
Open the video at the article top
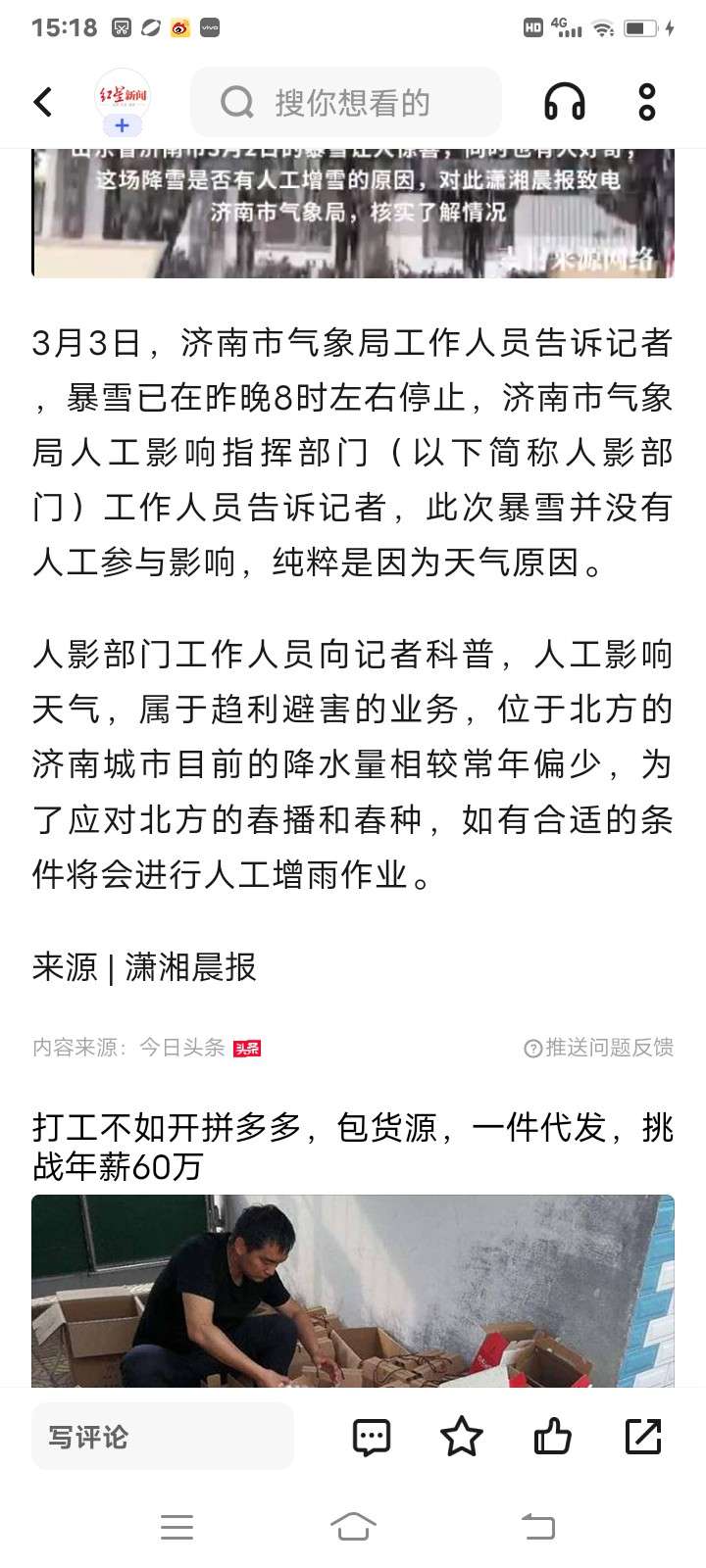click(353, 211)
